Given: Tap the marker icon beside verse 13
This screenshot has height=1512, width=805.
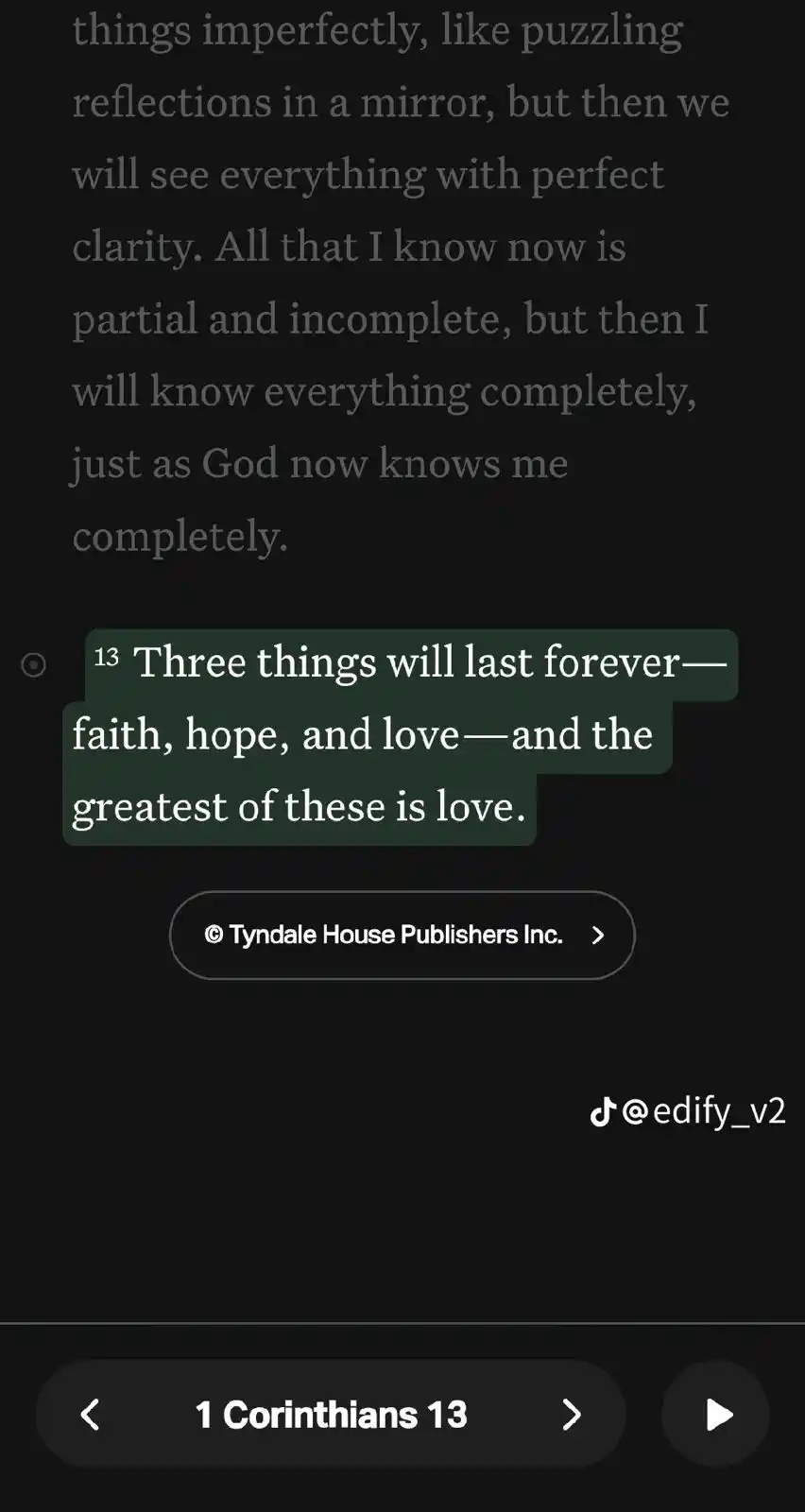Looking at the screenshot, I should (34, 665).
